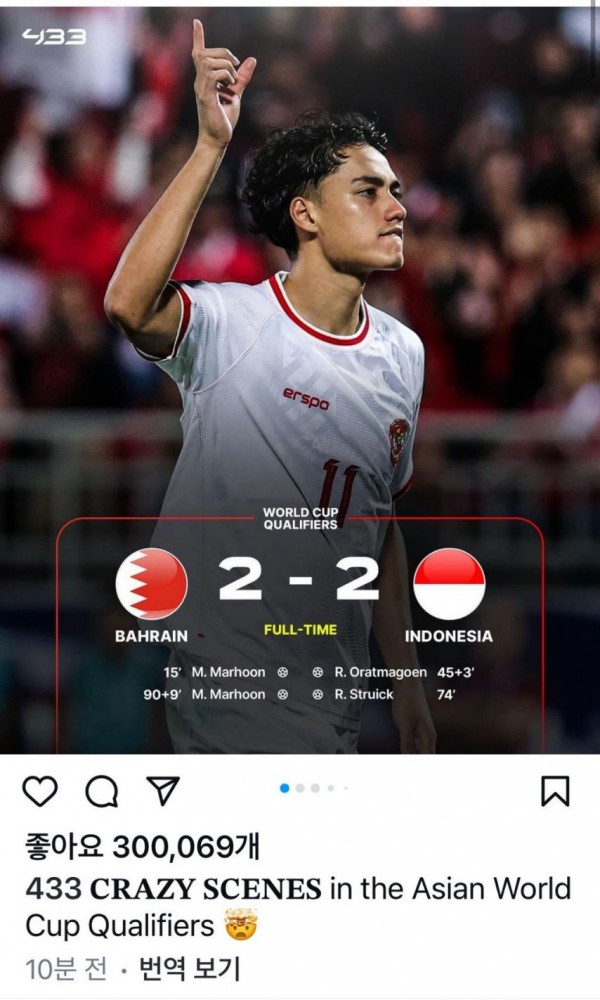The height and width of the screenshot is (1000, 600).
Task: Share the post via the paper plane icon
Action: tap(162, 791)
